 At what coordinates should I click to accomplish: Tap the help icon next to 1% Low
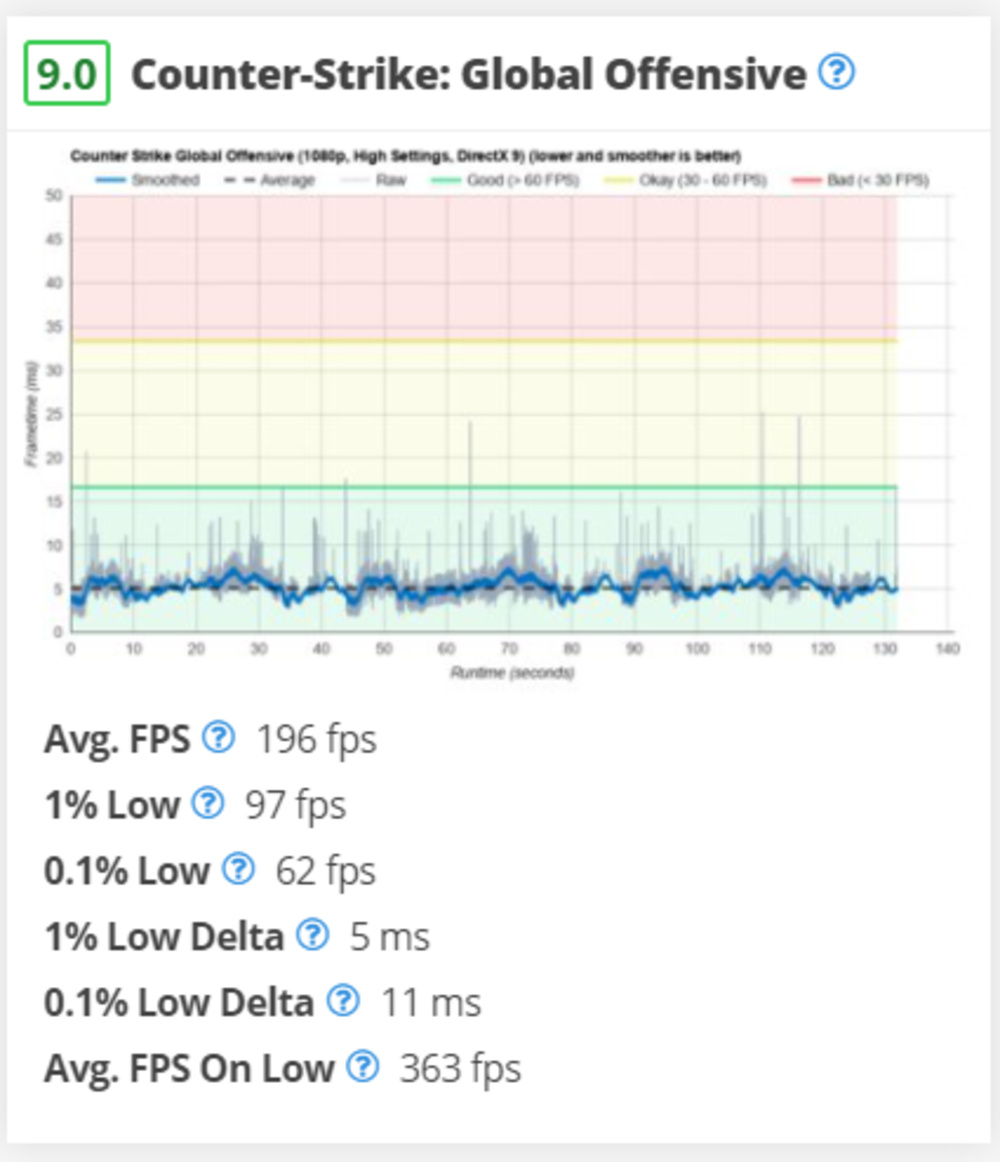[207, 803]
